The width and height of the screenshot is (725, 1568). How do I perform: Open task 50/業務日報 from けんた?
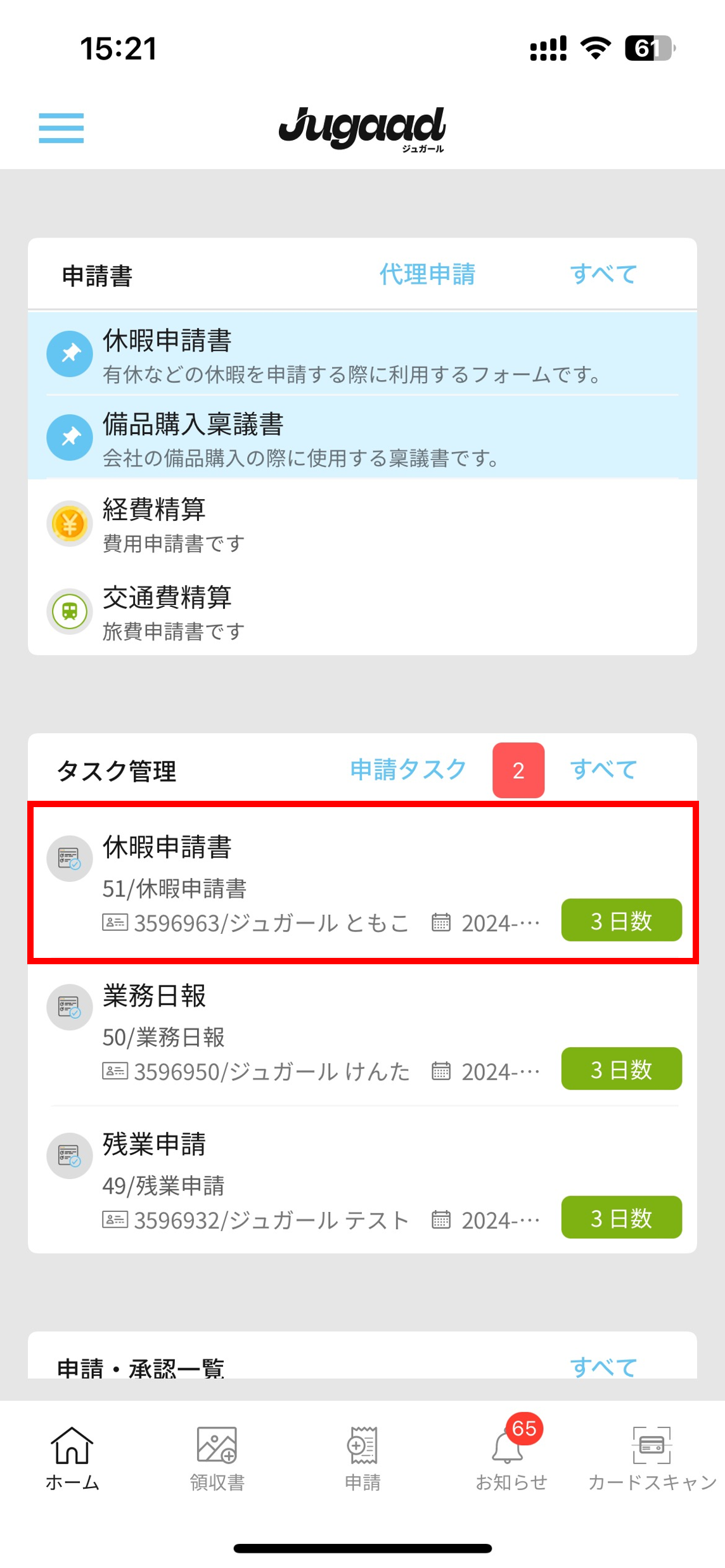[362, 1033]
